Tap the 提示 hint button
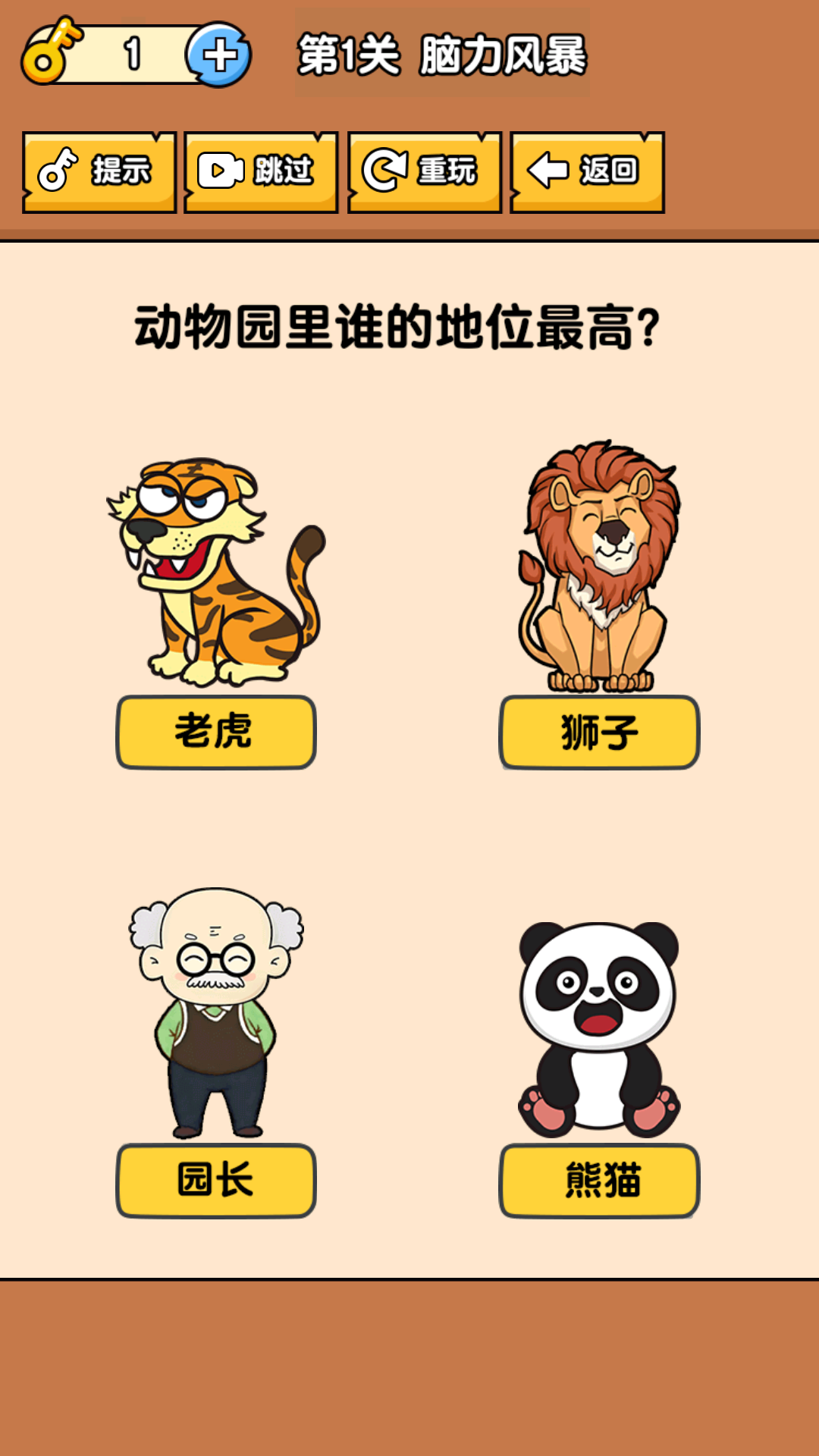 99,171
